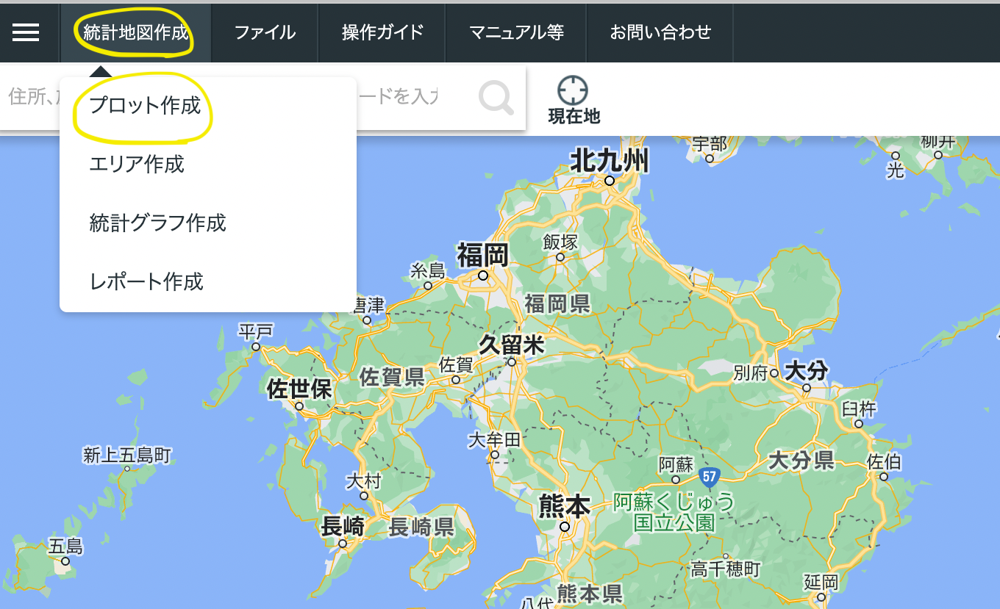Screen dimensions: 1000x609
Task: Open the ファイル menu
Action: [264, 32]
